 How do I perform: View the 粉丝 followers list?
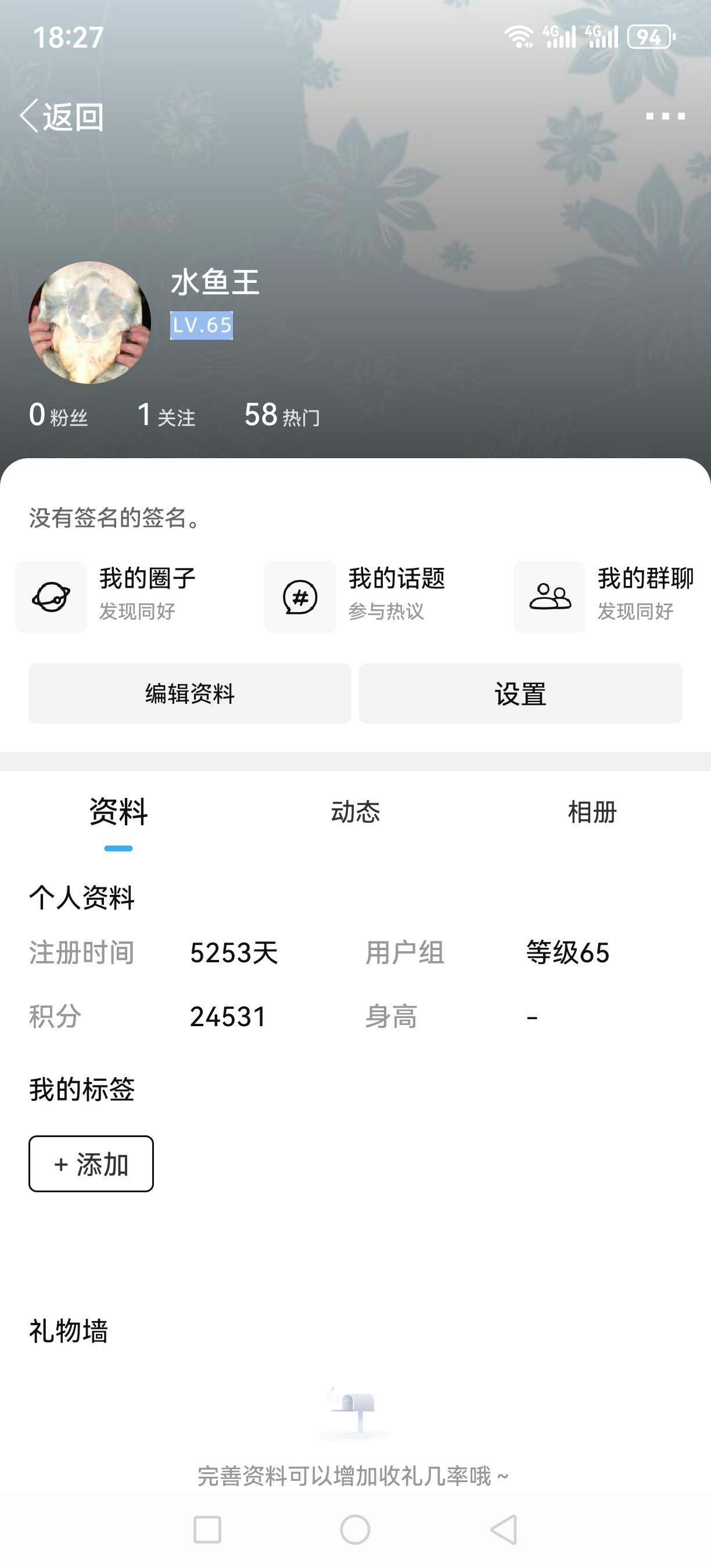click(59, 416)
